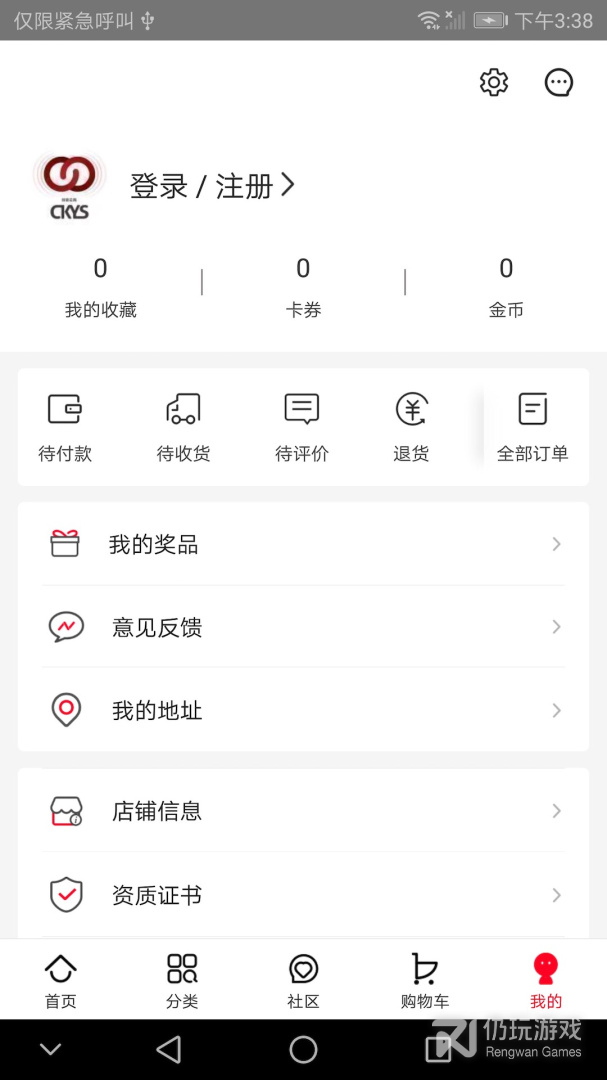Switch to the 分类 categories tab
Screen dimensions: 607x1080
coord(182,981)
